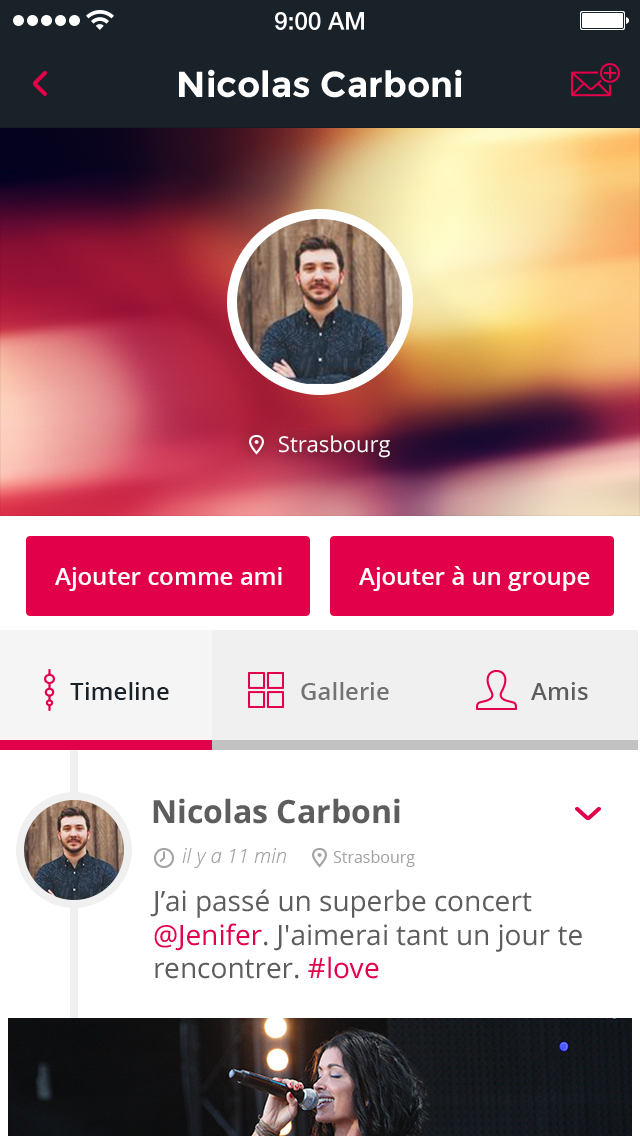Screen dimensions: 640x1136
Task: Send a new message via envelope icon
Action: pos(594,81)
